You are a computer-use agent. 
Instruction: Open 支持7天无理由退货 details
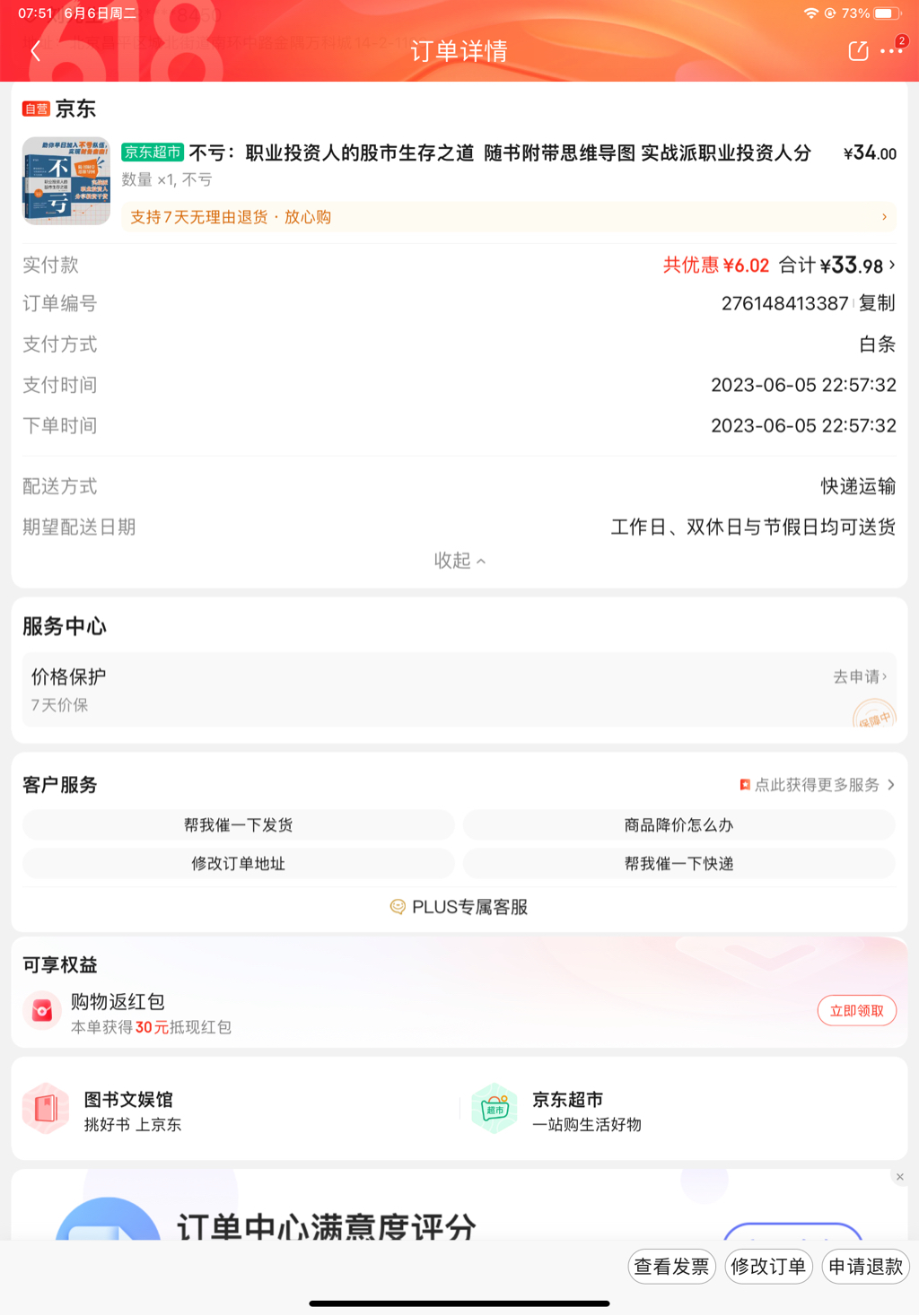point(508,217)
